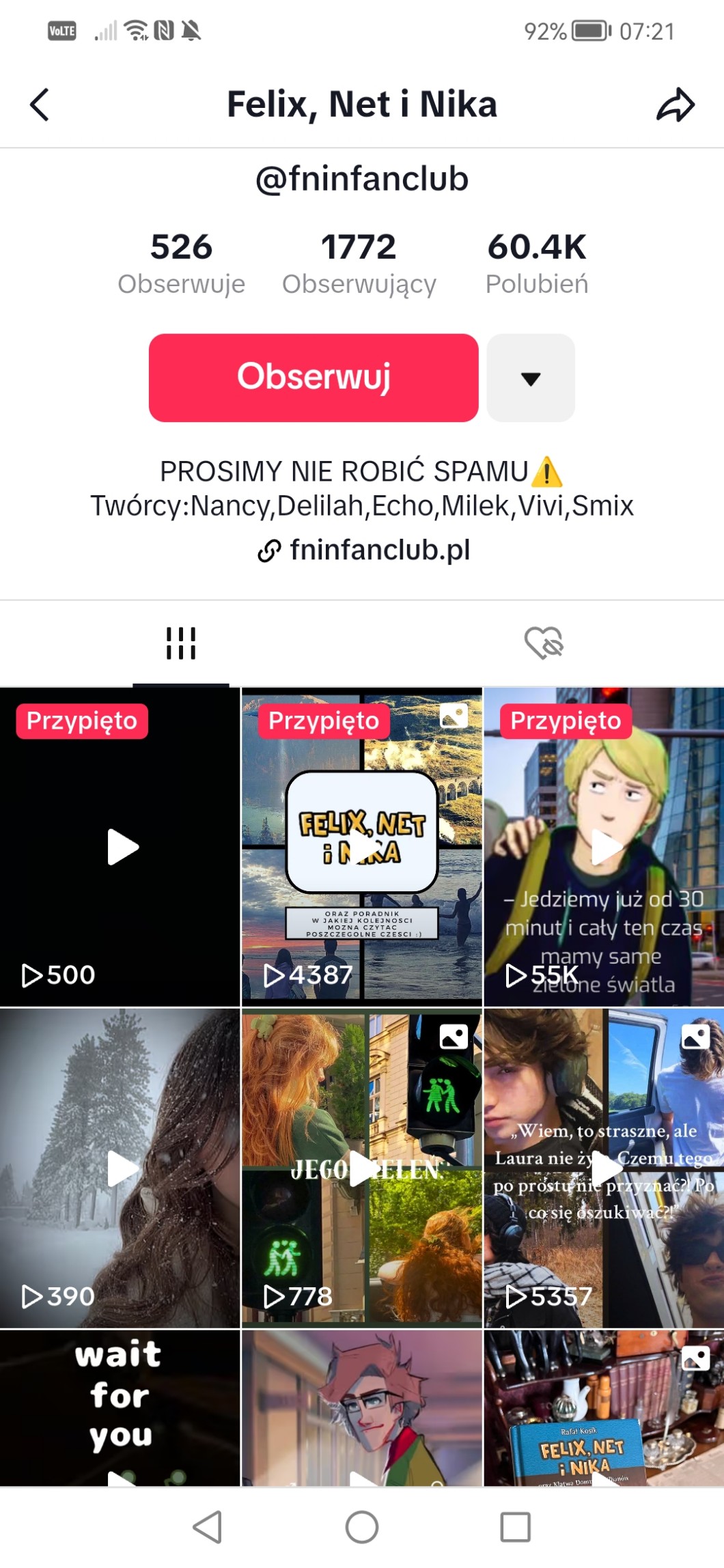Follow the account with the Obserwuj button
This screenshot has height=1568, width=724.
314,378
